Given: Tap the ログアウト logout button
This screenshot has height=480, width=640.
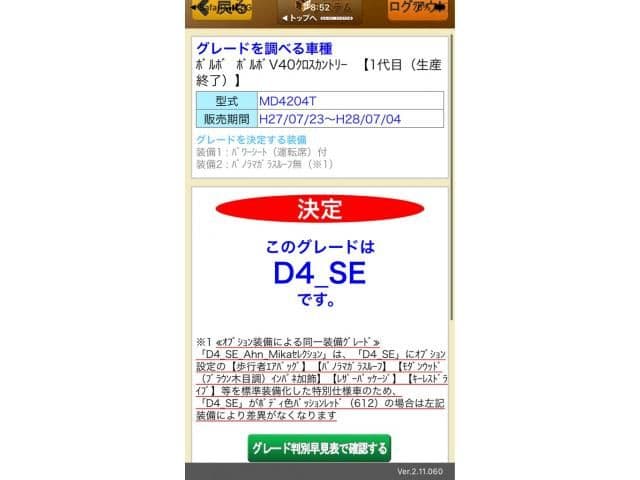Looking at the screenshot, I should coord(417,9).
